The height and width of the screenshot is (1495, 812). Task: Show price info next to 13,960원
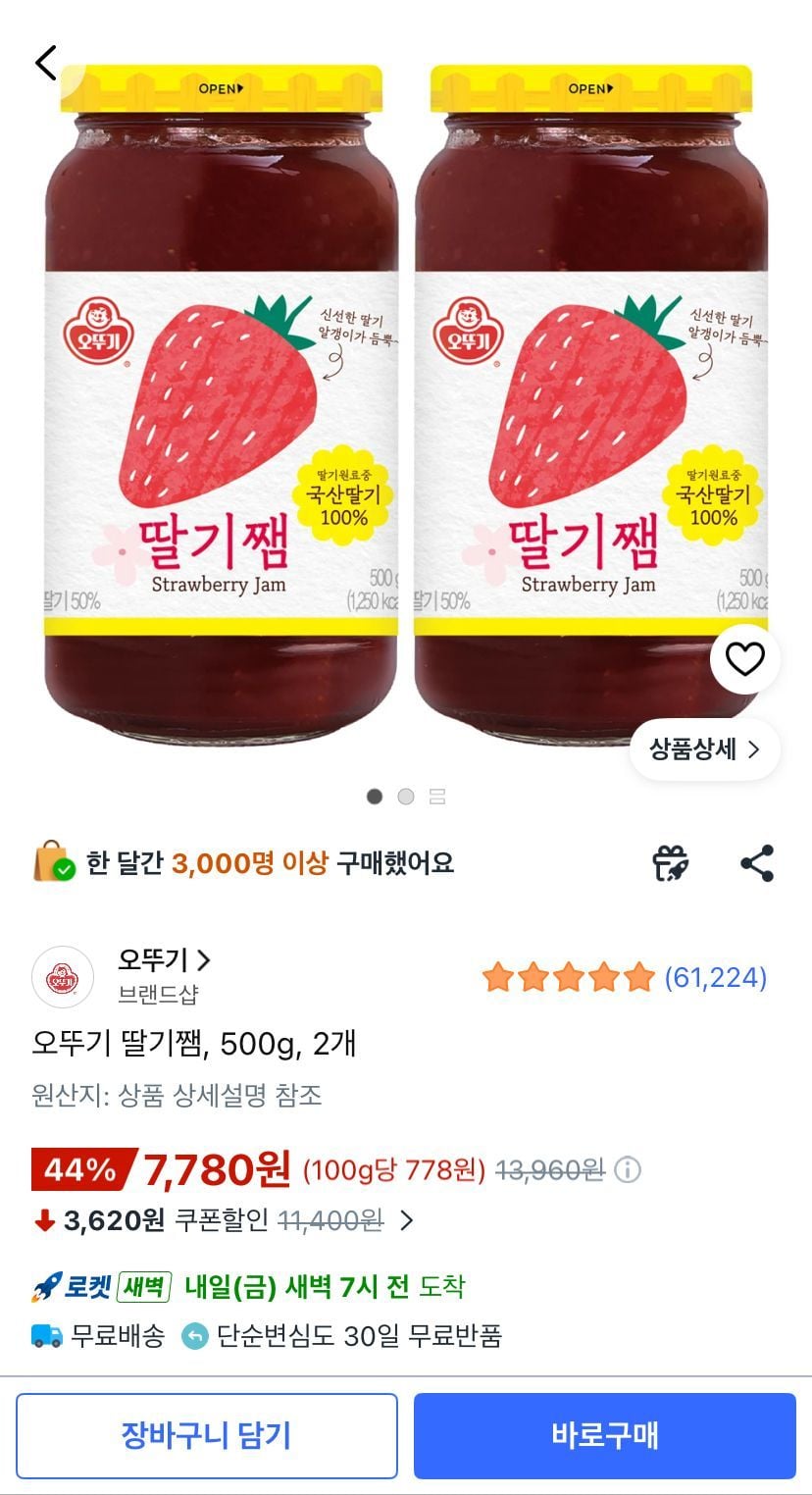[x=628, y=1169]
